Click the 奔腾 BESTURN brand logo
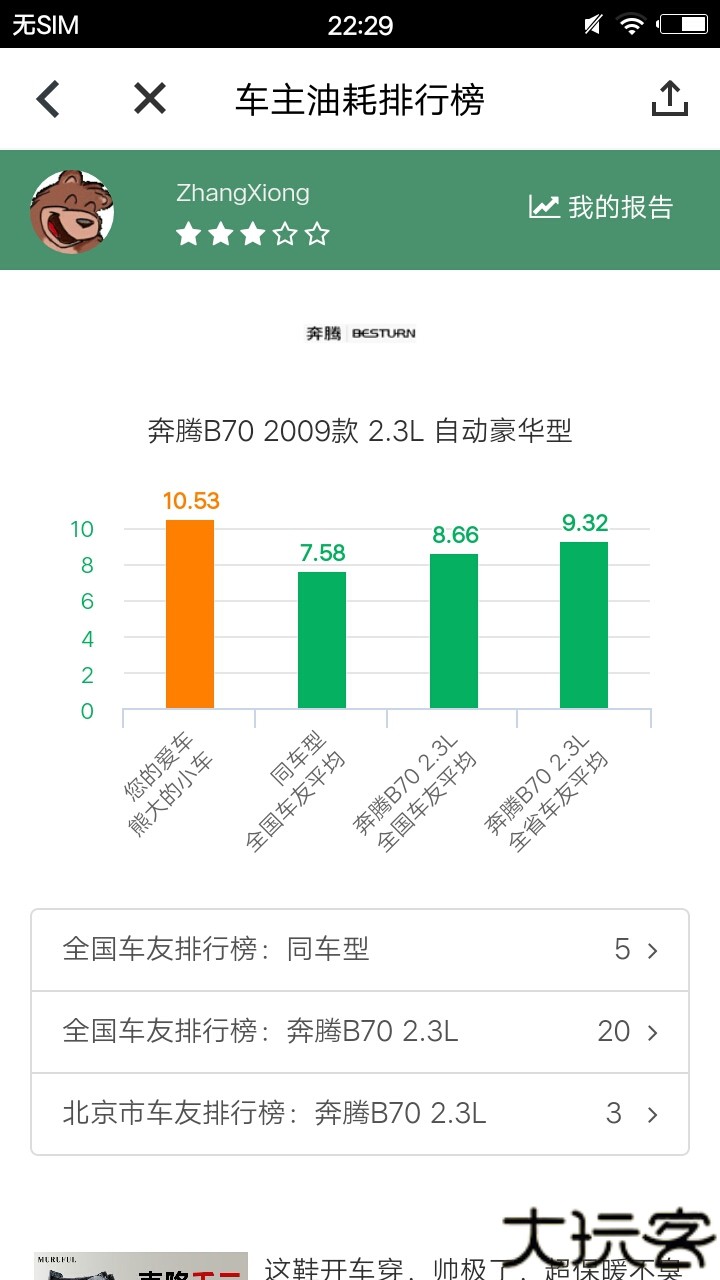The image size is (720, 1280). coord(360,332)
